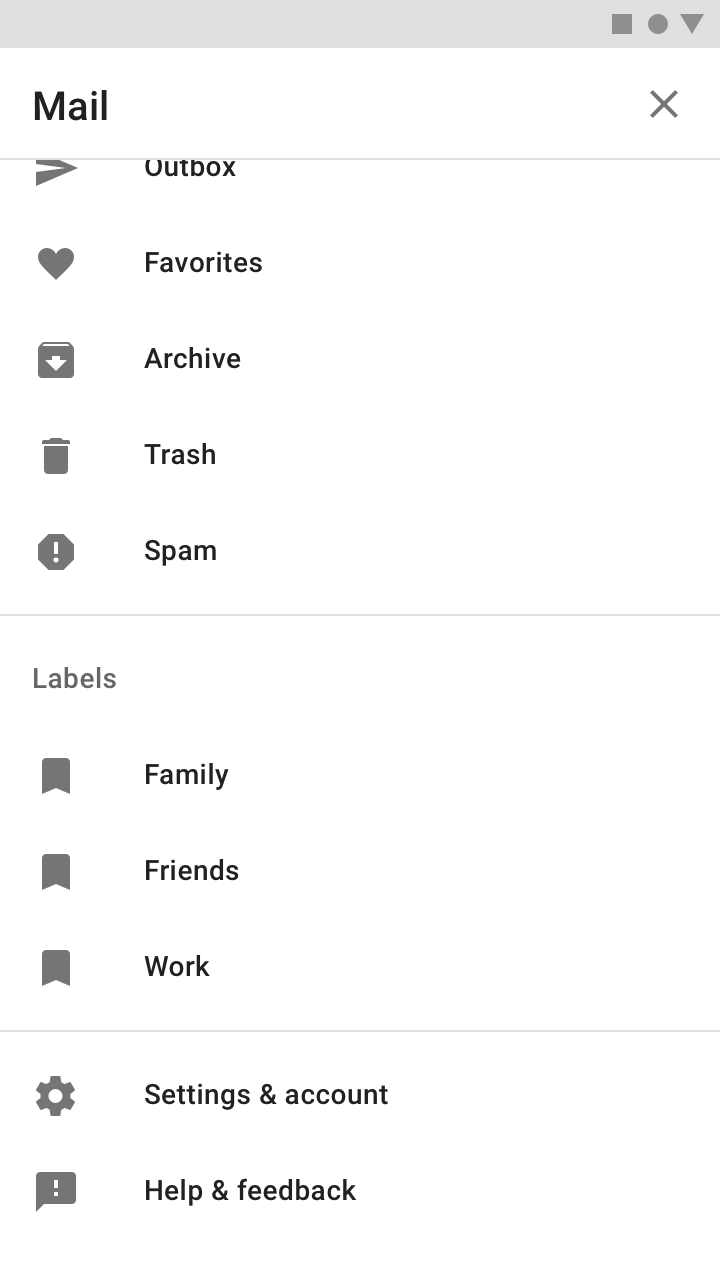
Task: Select the Friends label
Action: (x=360, y=870)
